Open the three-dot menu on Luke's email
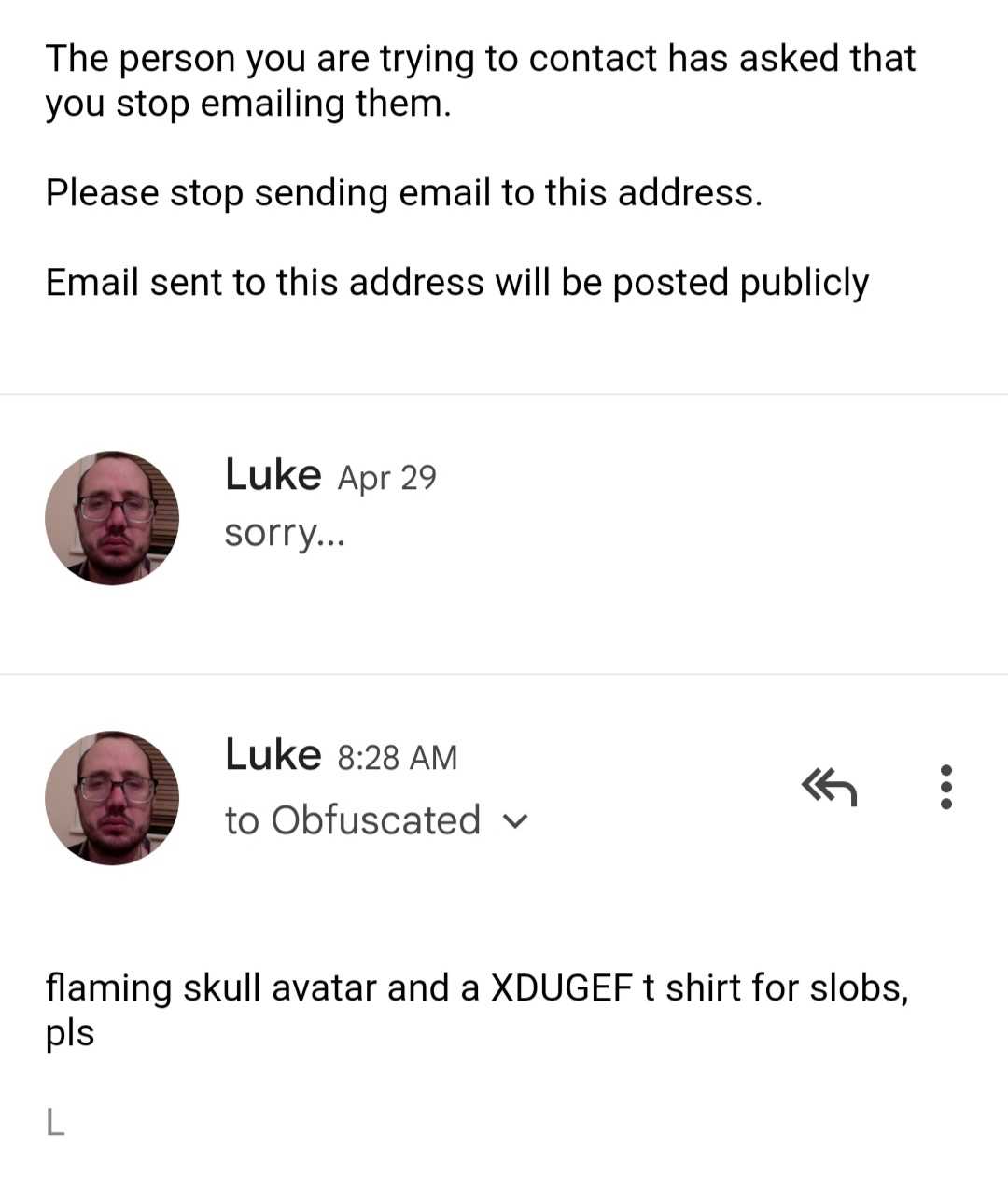 (x=945, y=787)
